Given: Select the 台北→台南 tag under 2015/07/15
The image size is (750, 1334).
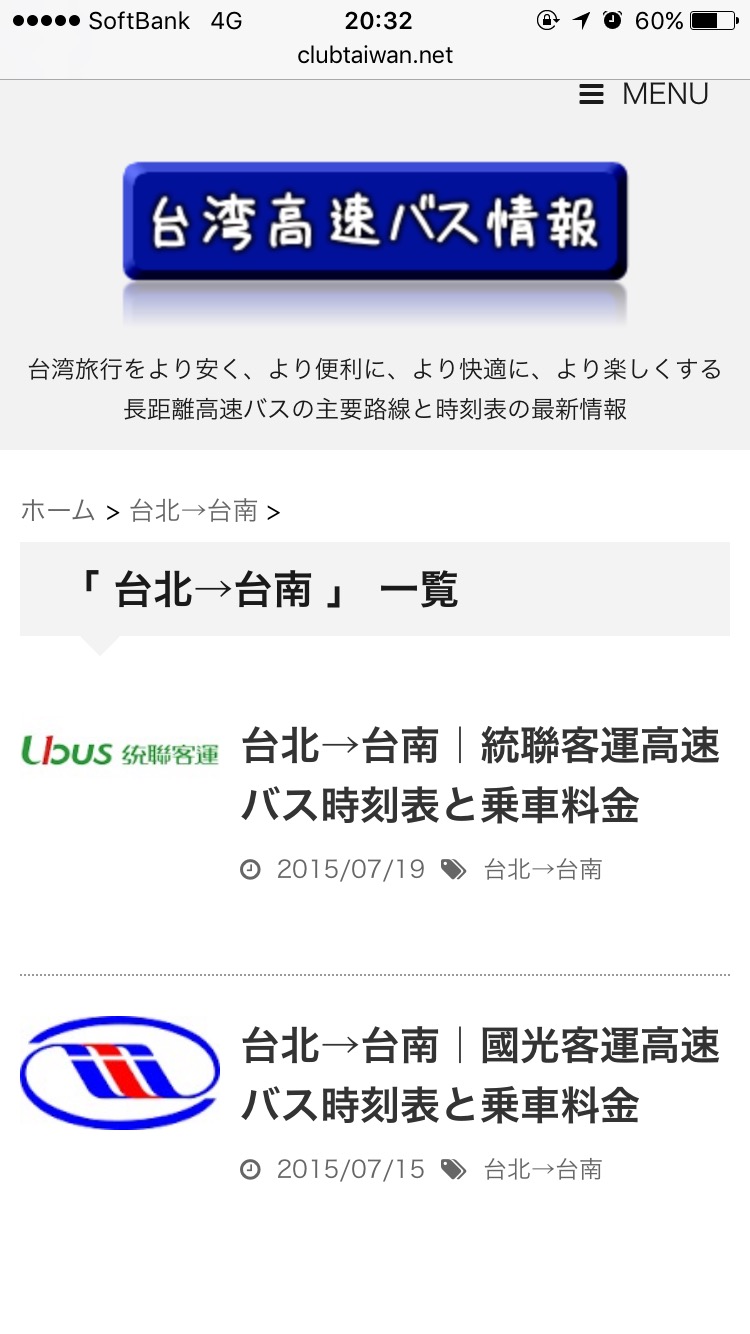Looking at the screenshot, I should click(543, 1169).
